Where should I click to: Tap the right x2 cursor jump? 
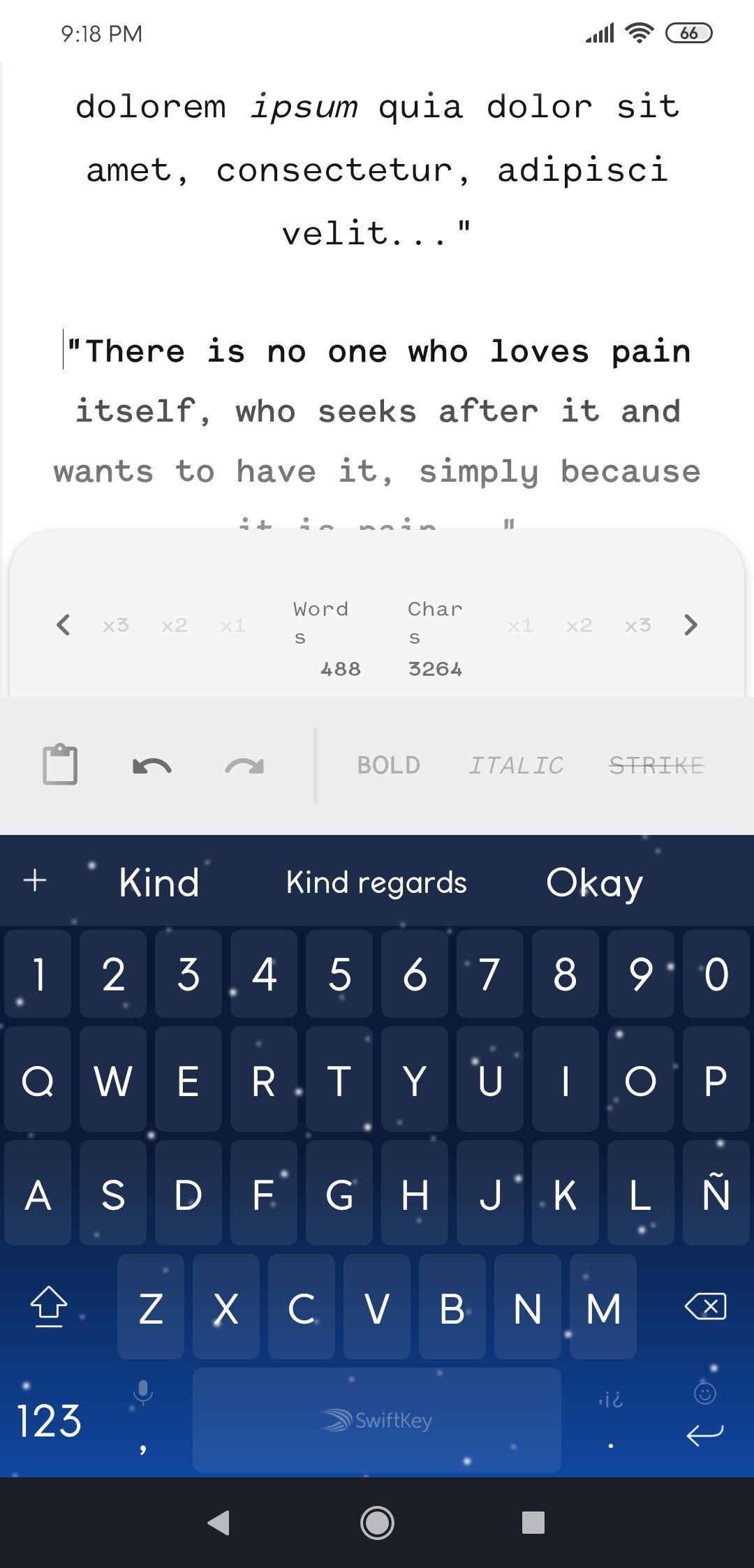(579, 625)
